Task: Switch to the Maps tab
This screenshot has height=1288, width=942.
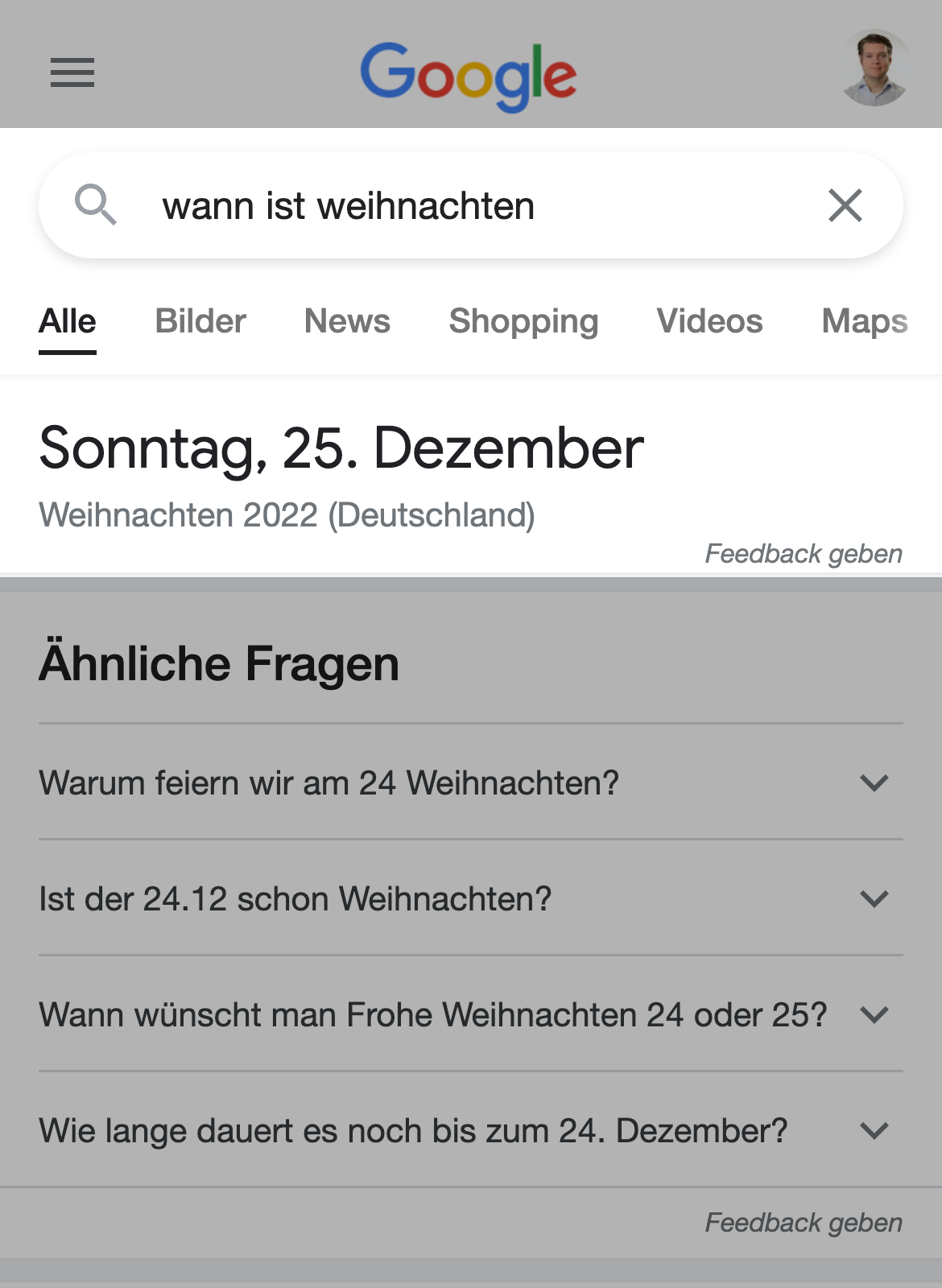Action: coord(864,321)
